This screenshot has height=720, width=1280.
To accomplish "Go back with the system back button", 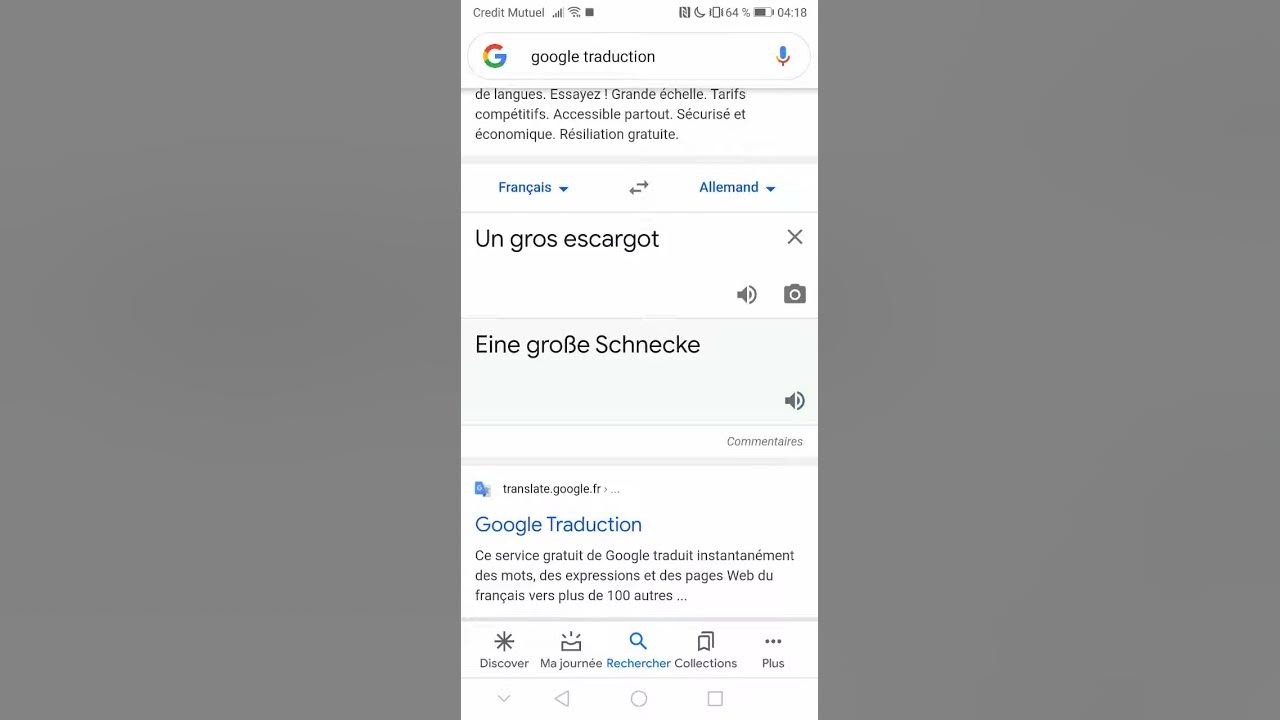I will pos(562,699).
